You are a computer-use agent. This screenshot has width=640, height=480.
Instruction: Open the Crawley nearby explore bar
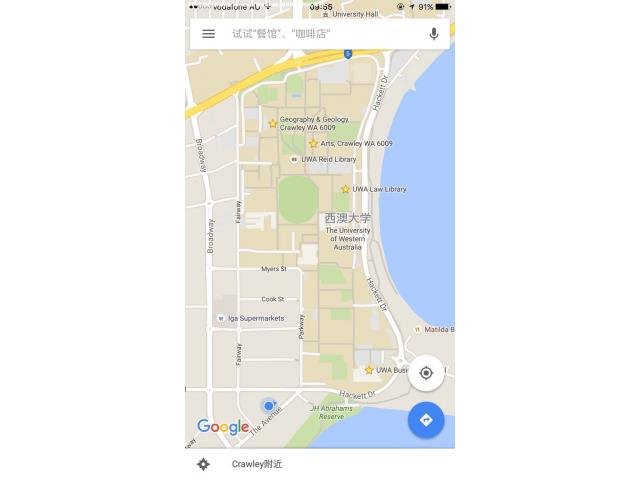click(320, 464)
